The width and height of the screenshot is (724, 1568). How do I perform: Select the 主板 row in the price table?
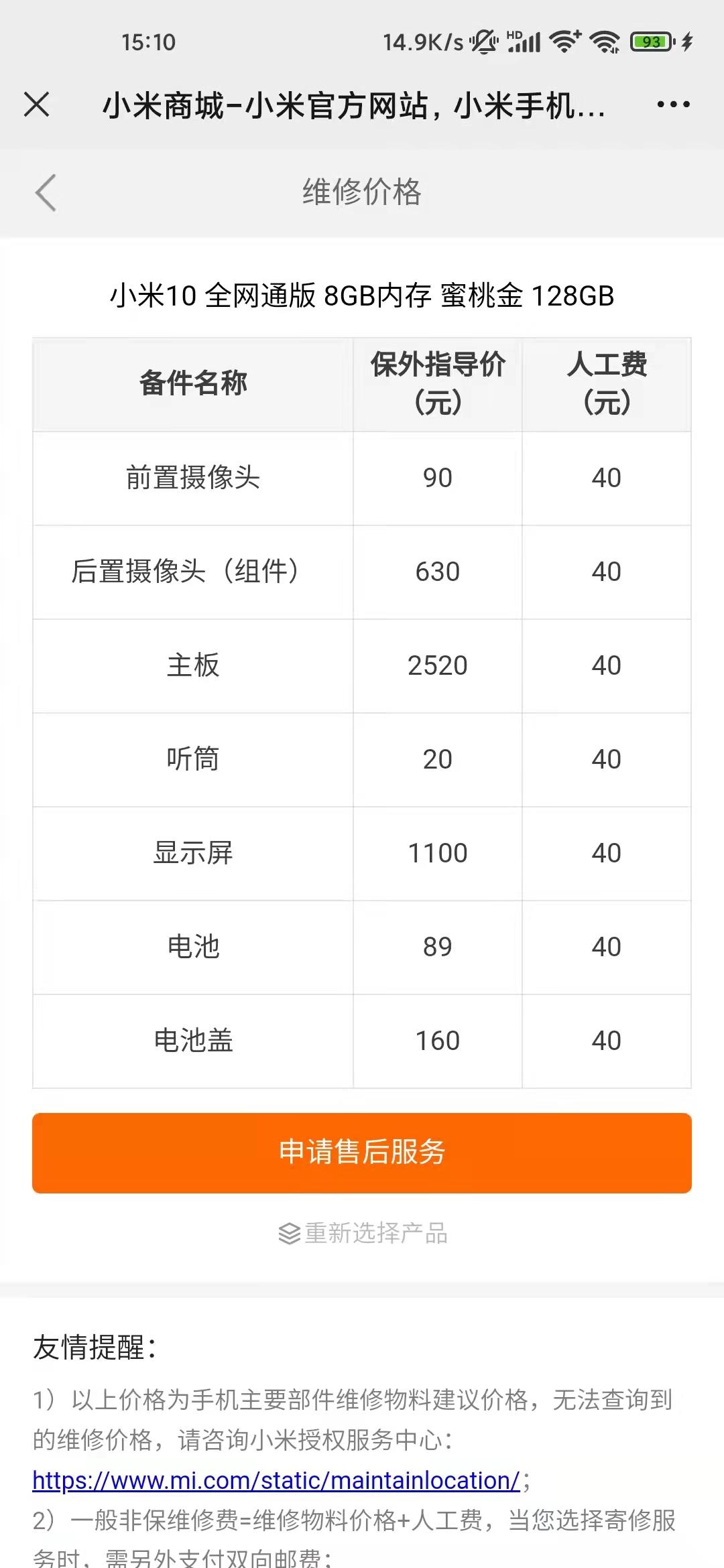pyautogui.click(x=193, y=666)
